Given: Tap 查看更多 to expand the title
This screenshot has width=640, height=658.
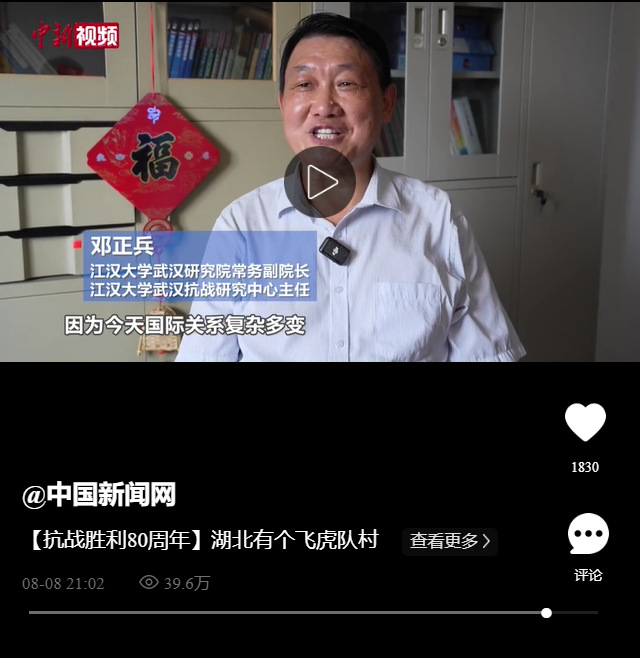Looking at the screenshot, I should (x=450, y=541).
